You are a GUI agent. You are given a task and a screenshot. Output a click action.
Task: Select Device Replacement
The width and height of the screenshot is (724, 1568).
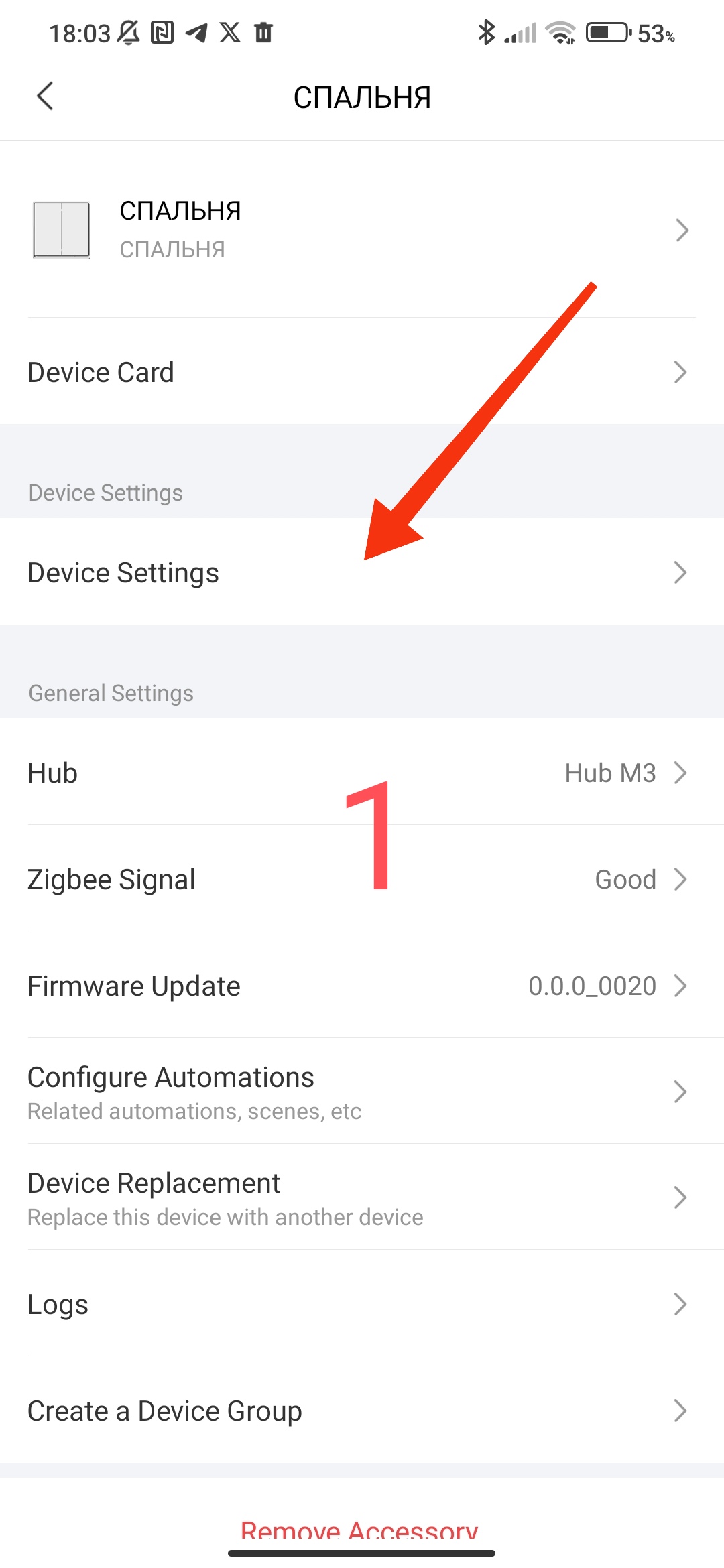click(x=362, y=1197)
